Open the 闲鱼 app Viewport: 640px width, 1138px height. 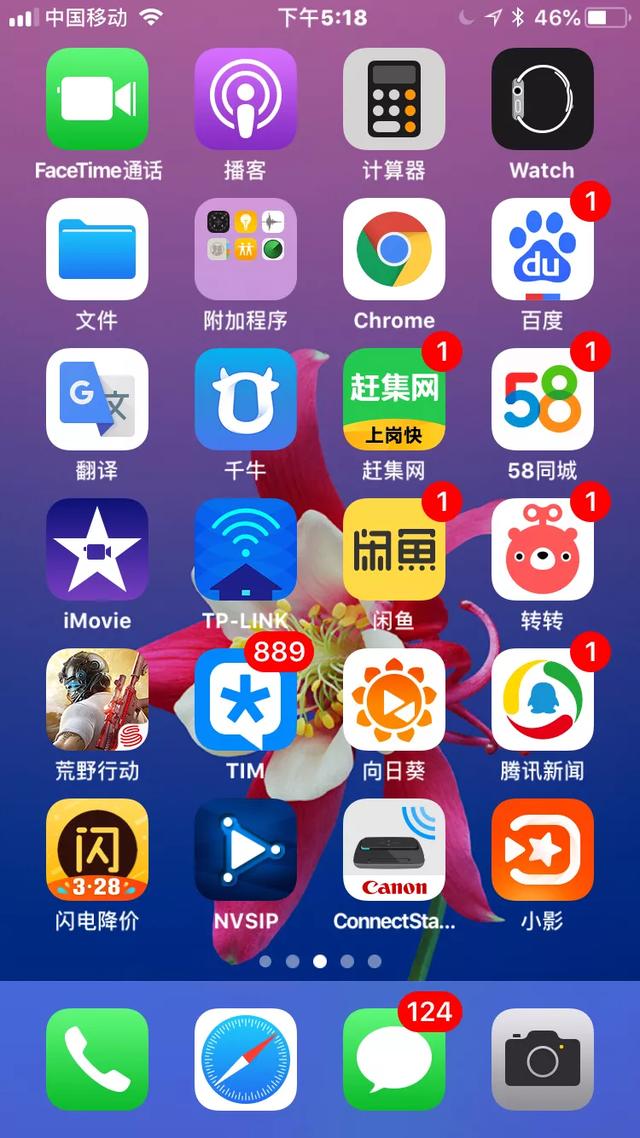[x=394, y=549]
